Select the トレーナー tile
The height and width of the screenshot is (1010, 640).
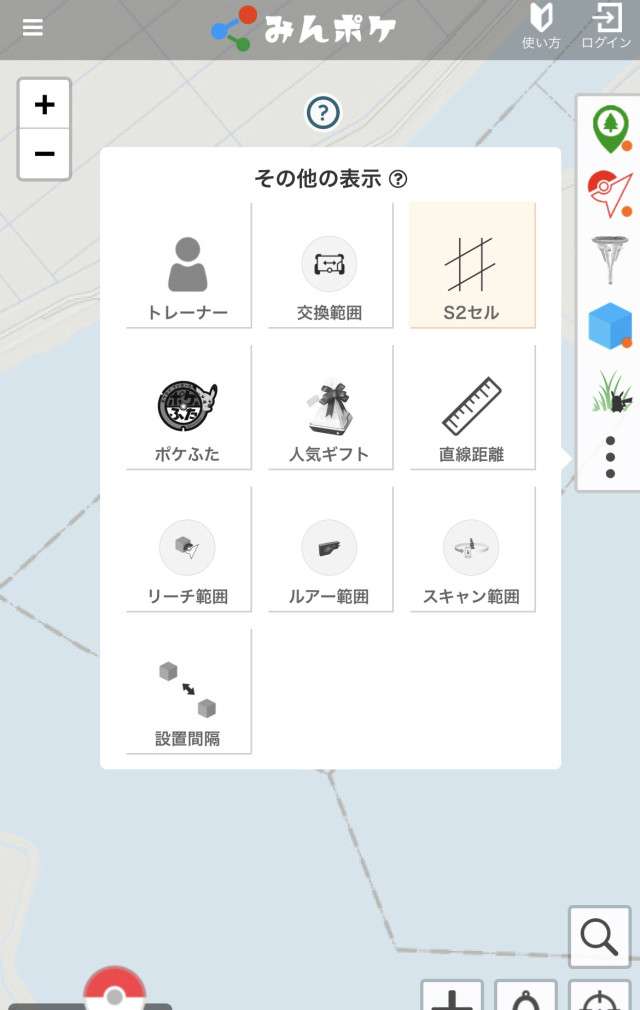coord(188,266)
